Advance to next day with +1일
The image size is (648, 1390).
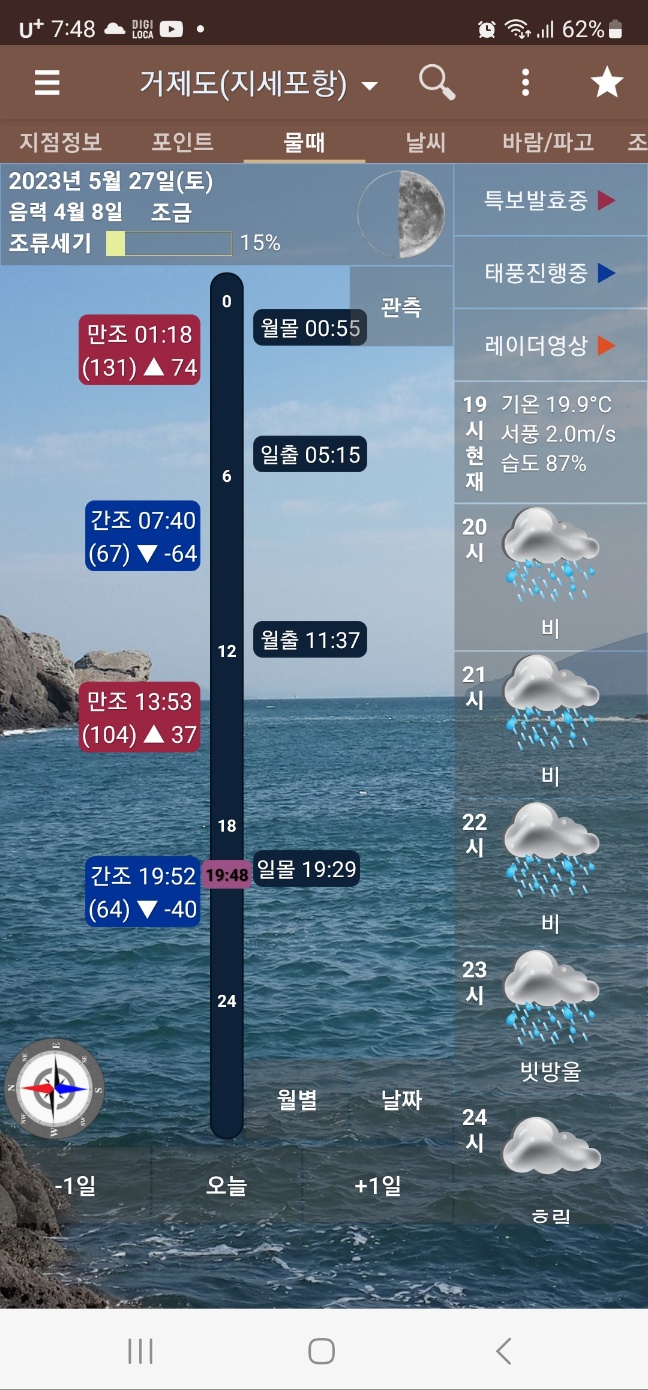pyautogui.click(x=378, y=1186)
